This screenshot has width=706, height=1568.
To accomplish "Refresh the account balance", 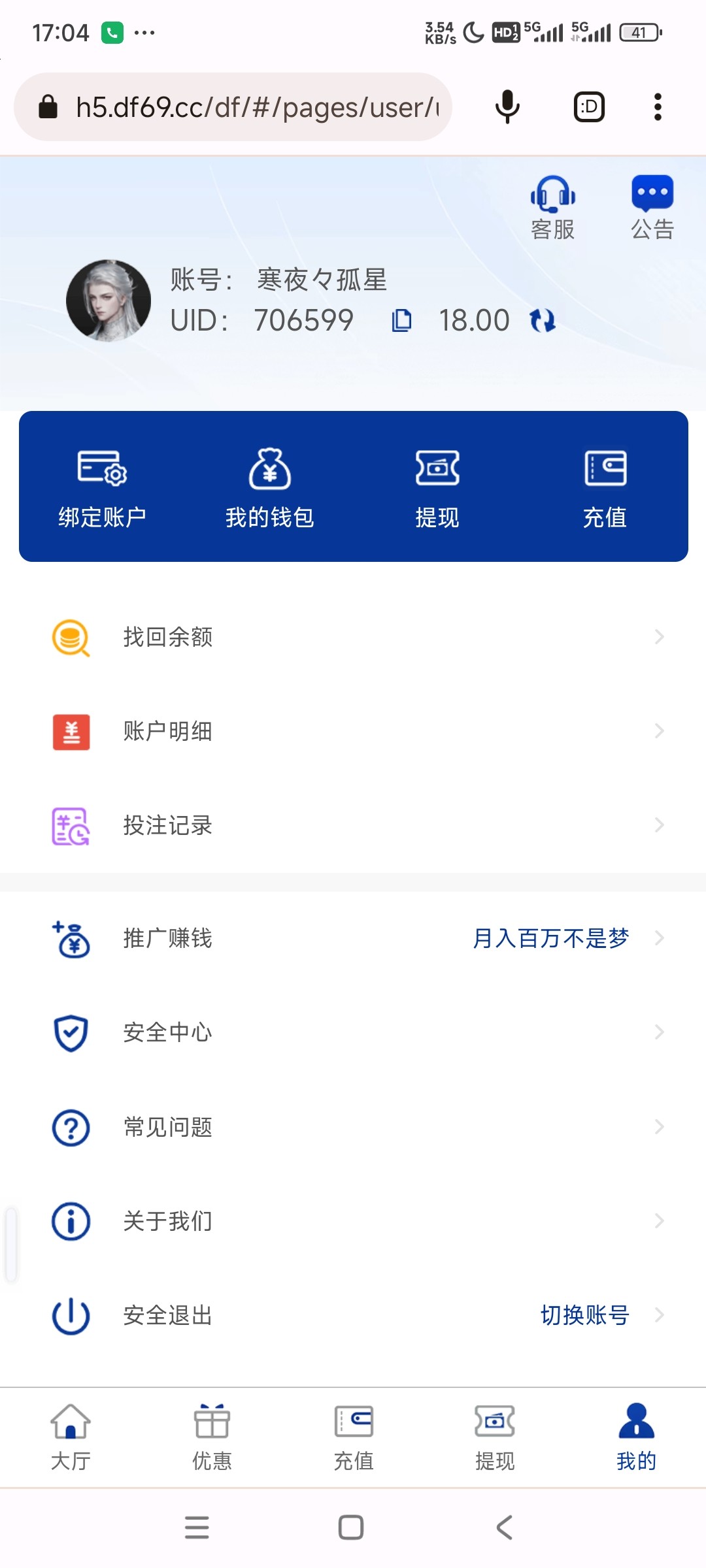I will pyautogui.click(x=543, y=321).
